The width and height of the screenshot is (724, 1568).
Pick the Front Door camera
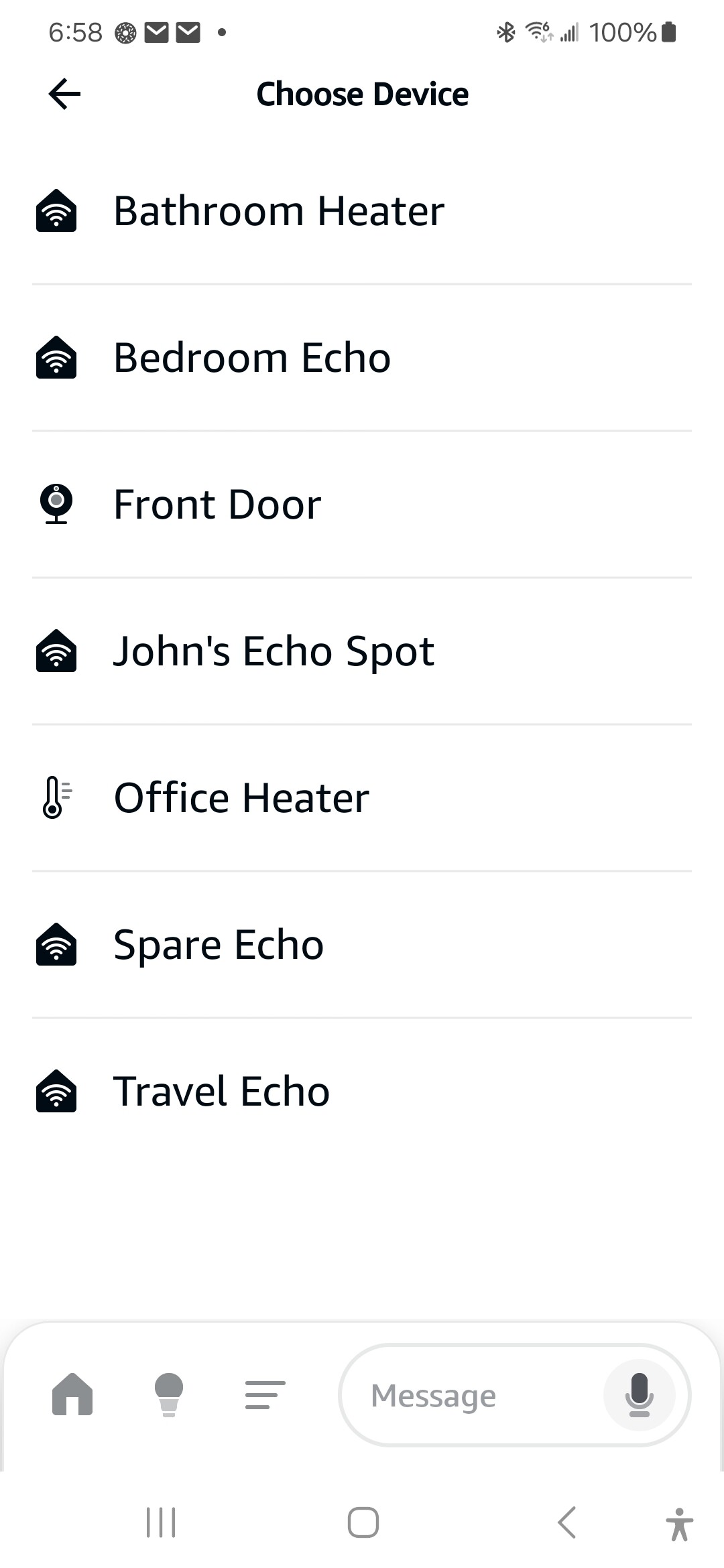(217, 505)
